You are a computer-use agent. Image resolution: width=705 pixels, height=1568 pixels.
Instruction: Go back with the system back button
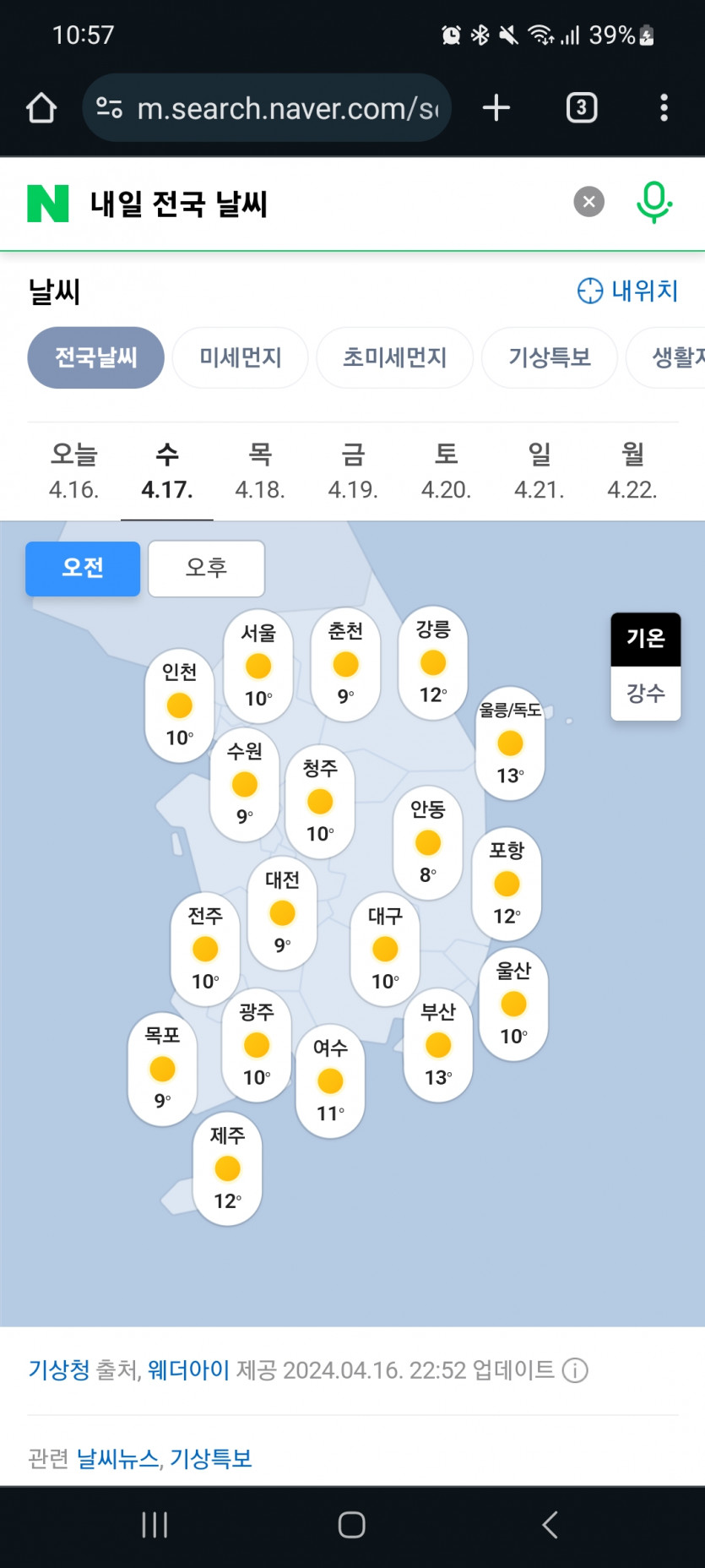[550, 1525]
